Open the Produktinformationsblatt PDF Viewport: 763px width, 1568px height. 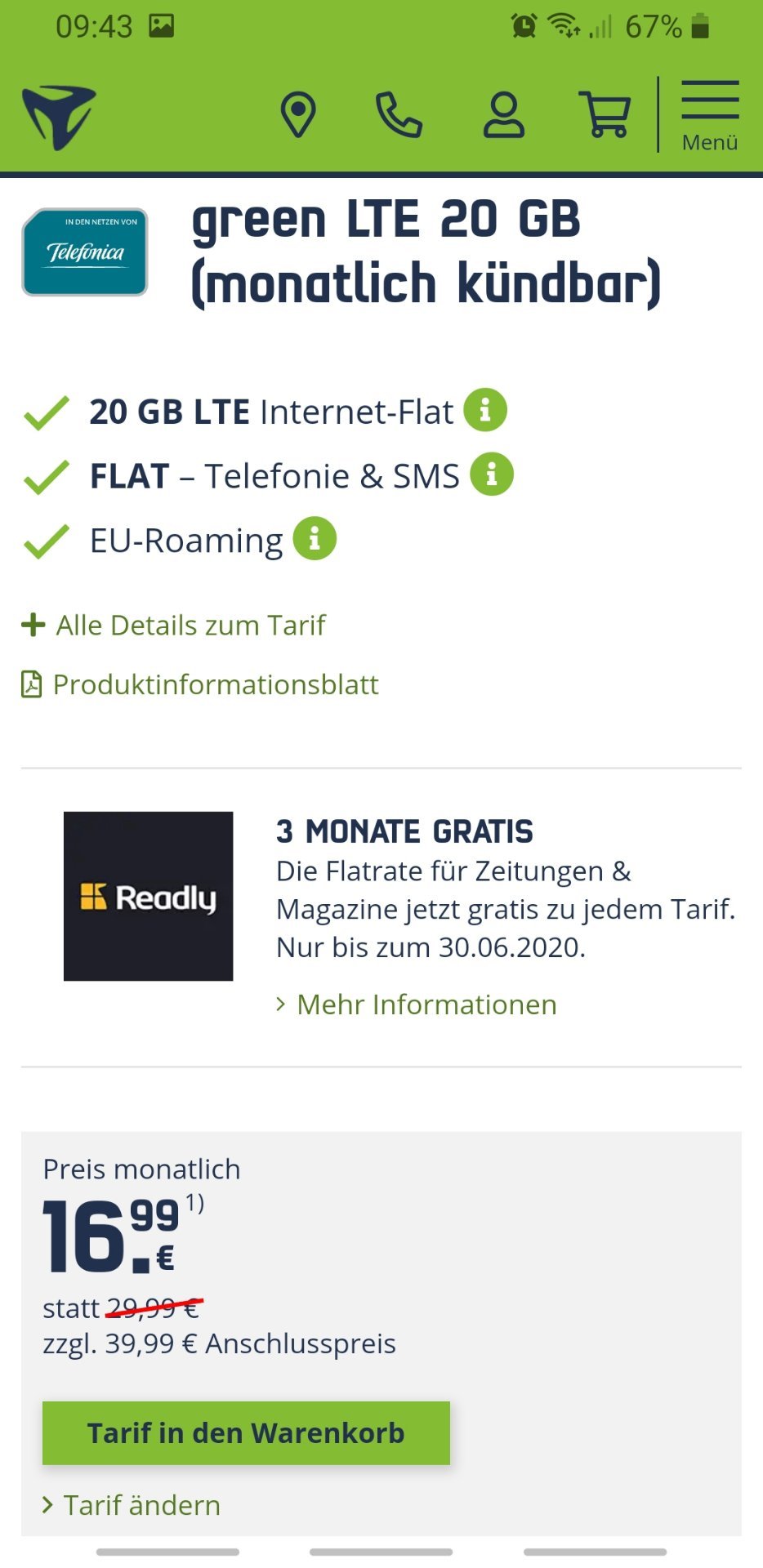click(x=200, y=684)
